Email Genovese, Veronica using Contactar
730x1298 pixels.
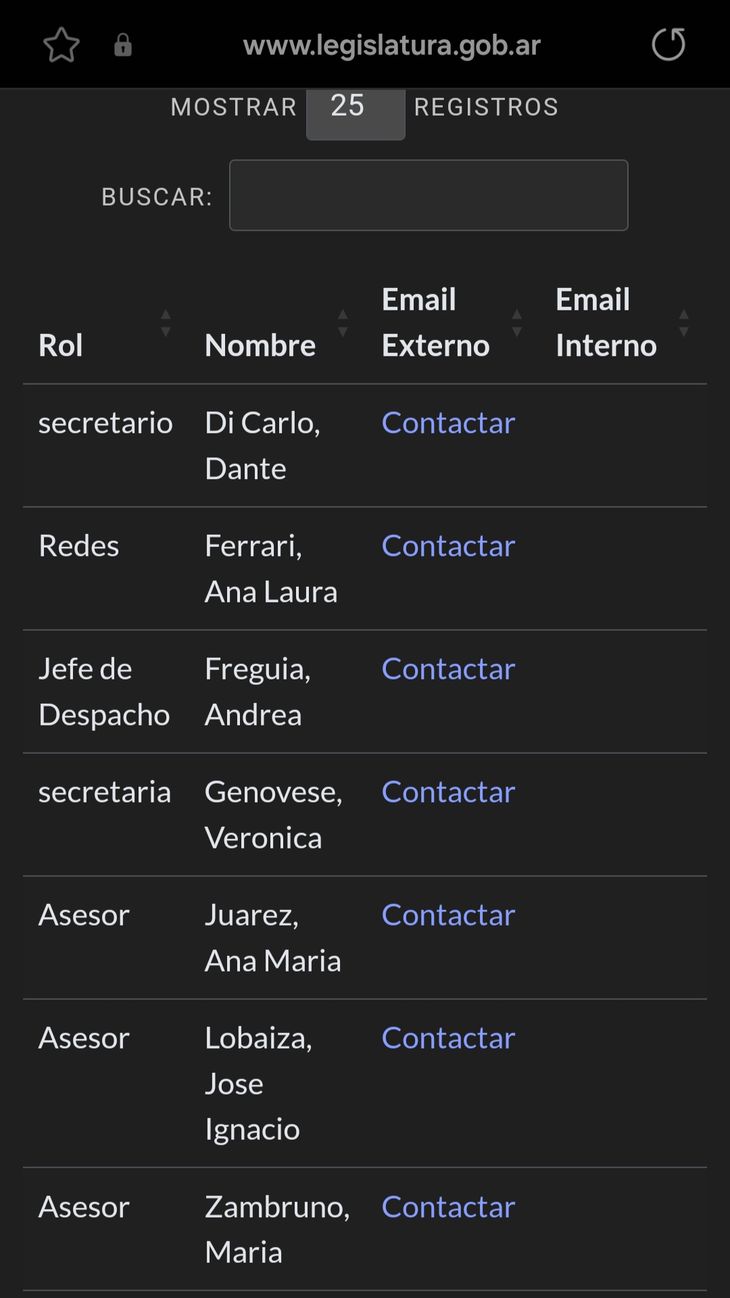(x=448, y=791)
